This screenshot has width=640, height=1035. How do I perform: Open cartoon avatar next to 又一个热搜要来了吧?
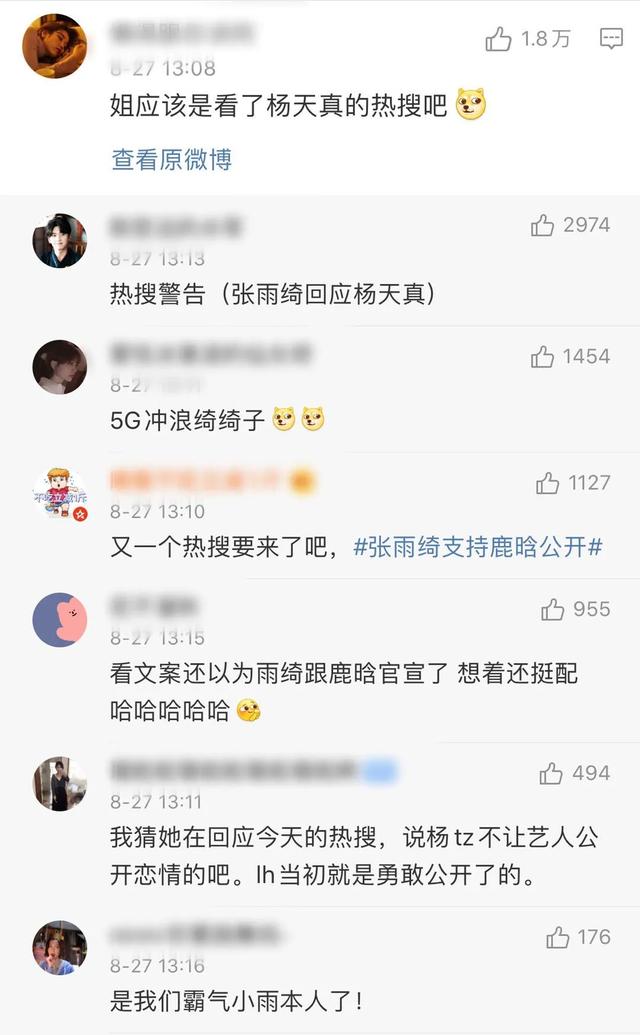[x=59, y=492]
